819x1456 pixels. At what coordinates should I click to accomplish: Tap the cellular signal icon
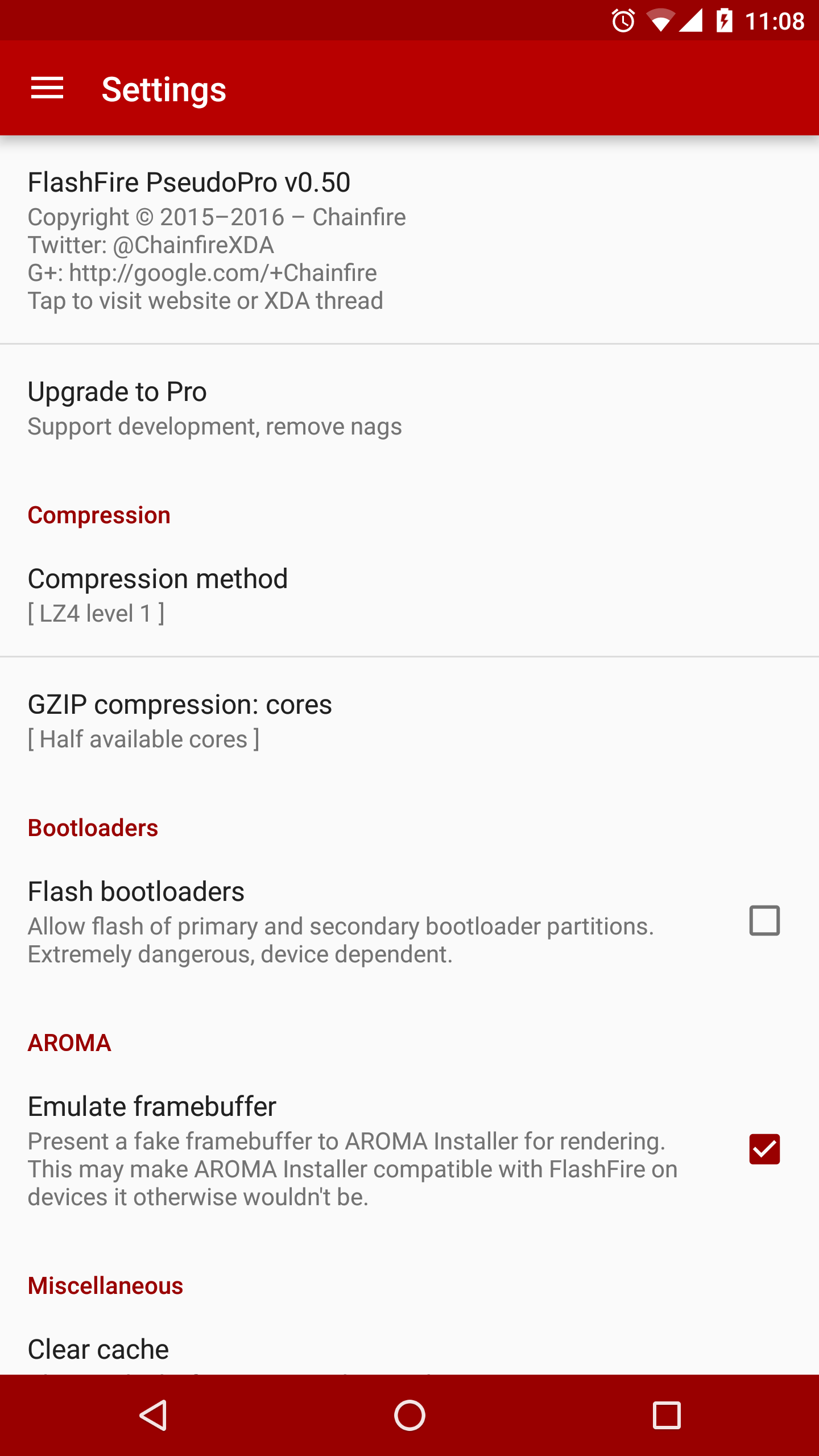tap(693, 20)
